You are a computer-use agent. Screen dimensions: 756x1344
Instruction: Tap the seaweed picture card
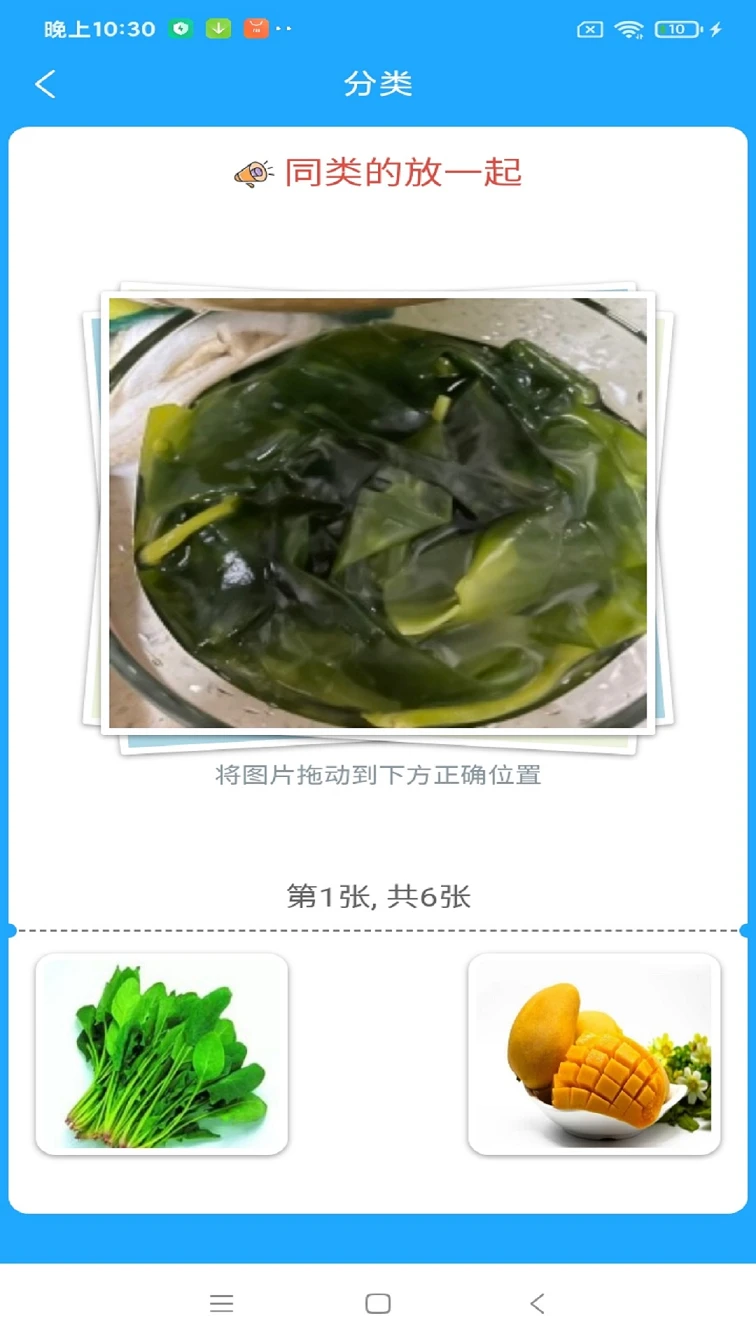click(x=378, y=512)
